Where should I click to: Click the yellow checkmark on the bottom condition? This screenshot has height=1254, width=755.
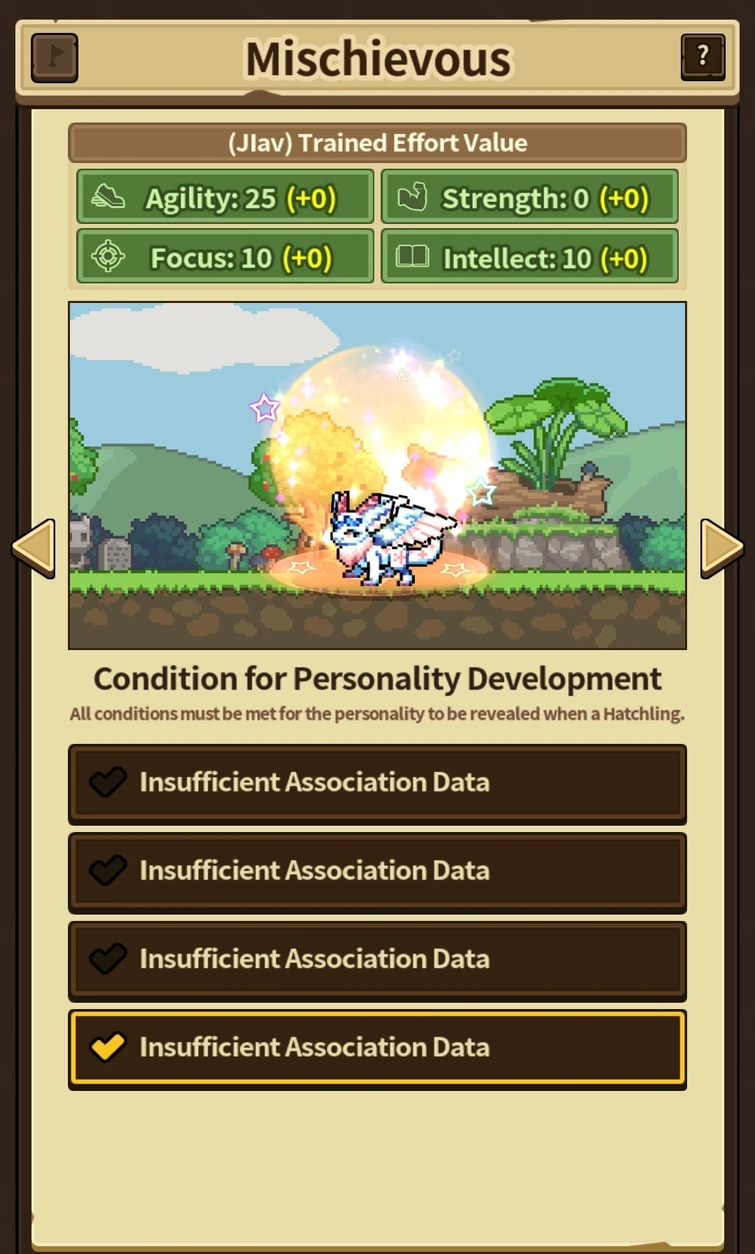tap(106, 1047)
